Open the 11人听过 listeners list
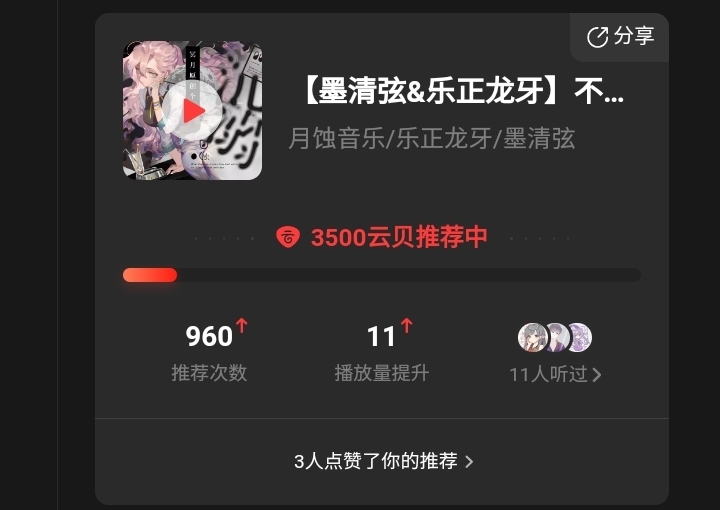Screen dimensions: 720x510 tap(556, 375)
